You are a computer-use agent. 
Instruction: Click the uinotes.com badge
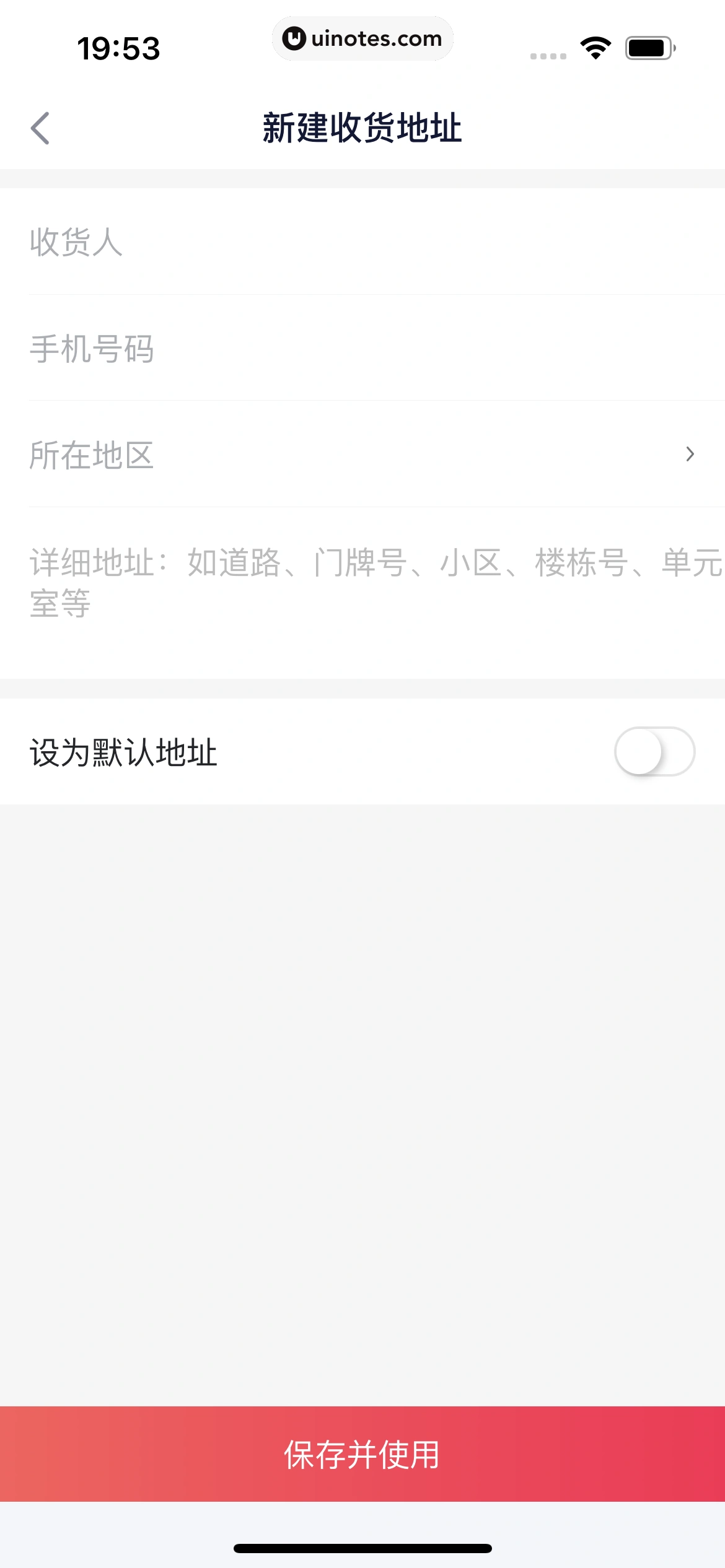coord(362,38)
